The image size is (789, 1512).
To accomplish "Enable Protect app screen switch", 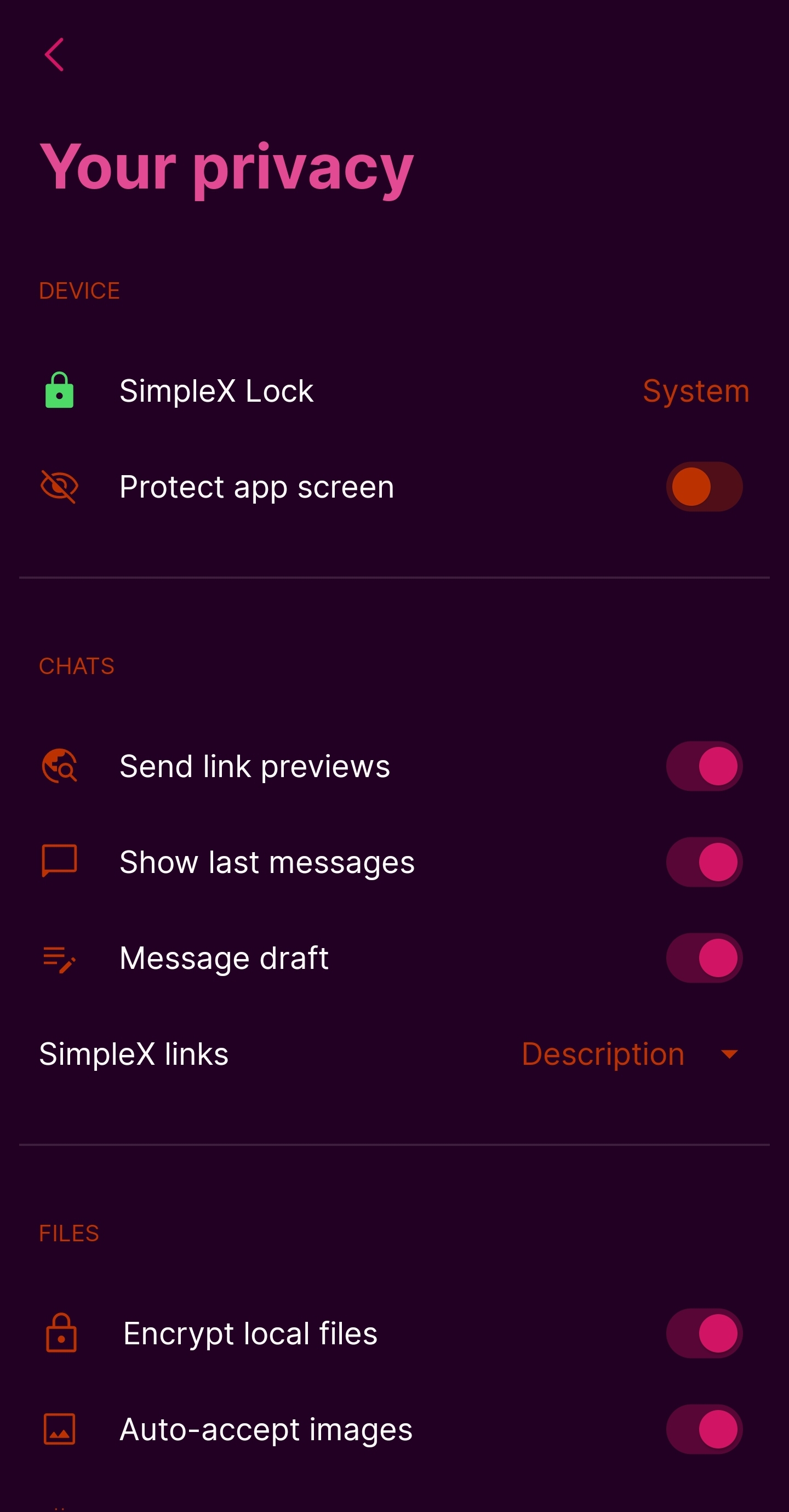I will tap(704, 487).
